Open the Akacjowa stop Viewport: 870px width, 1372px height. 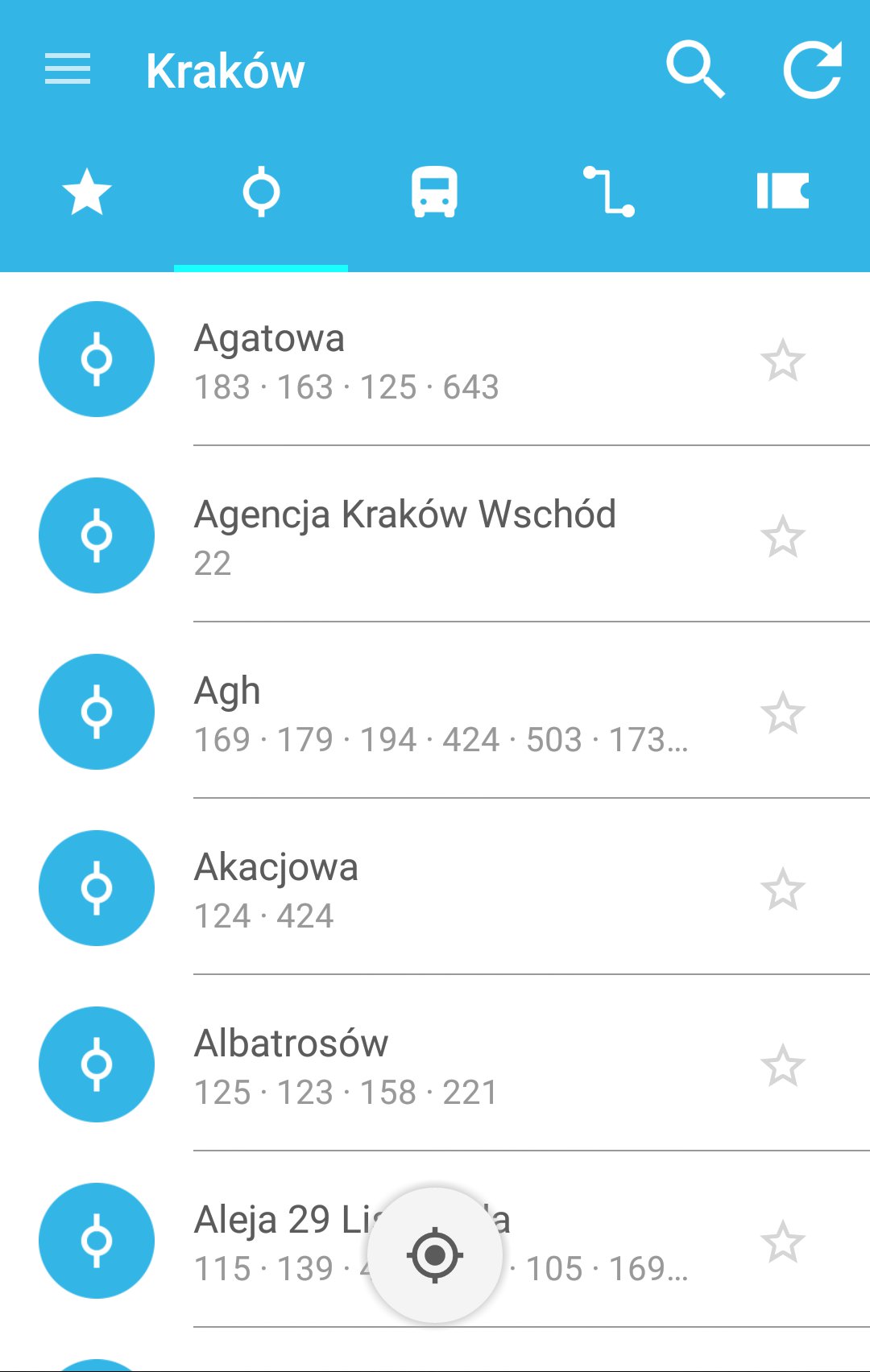[435, 889]
